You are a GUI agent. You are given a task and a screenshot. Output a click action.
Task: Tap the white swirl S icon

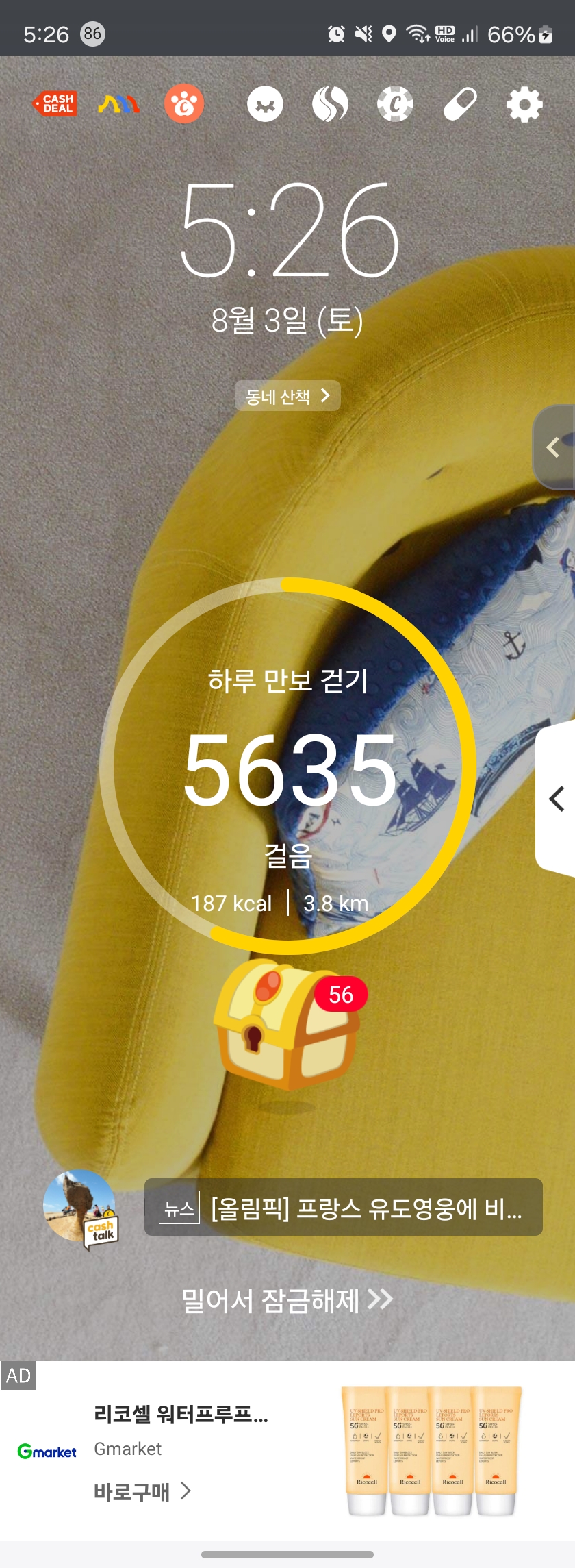click(x=330, y=105)
